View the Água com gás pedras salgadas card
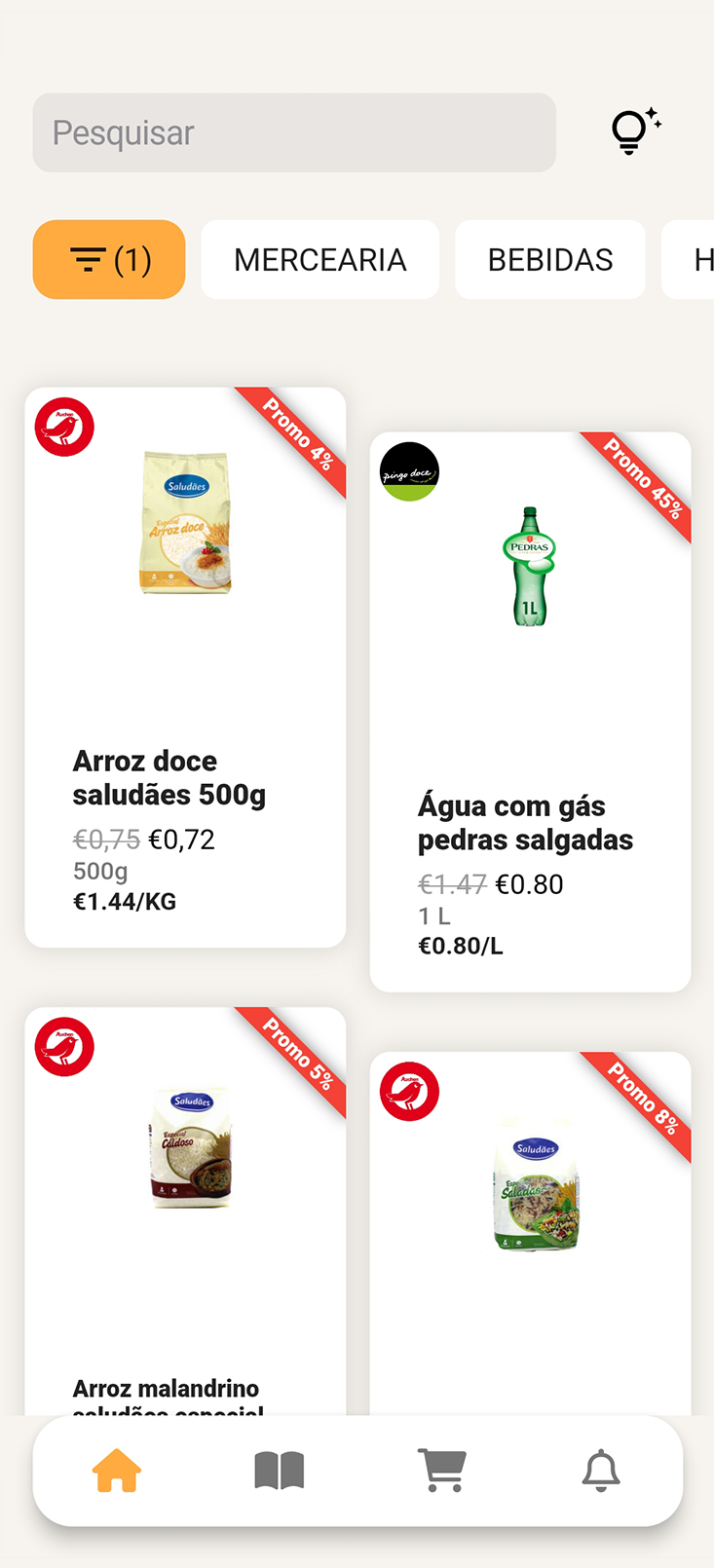The width and height of the screenshot is (714, 1568). 530,712
